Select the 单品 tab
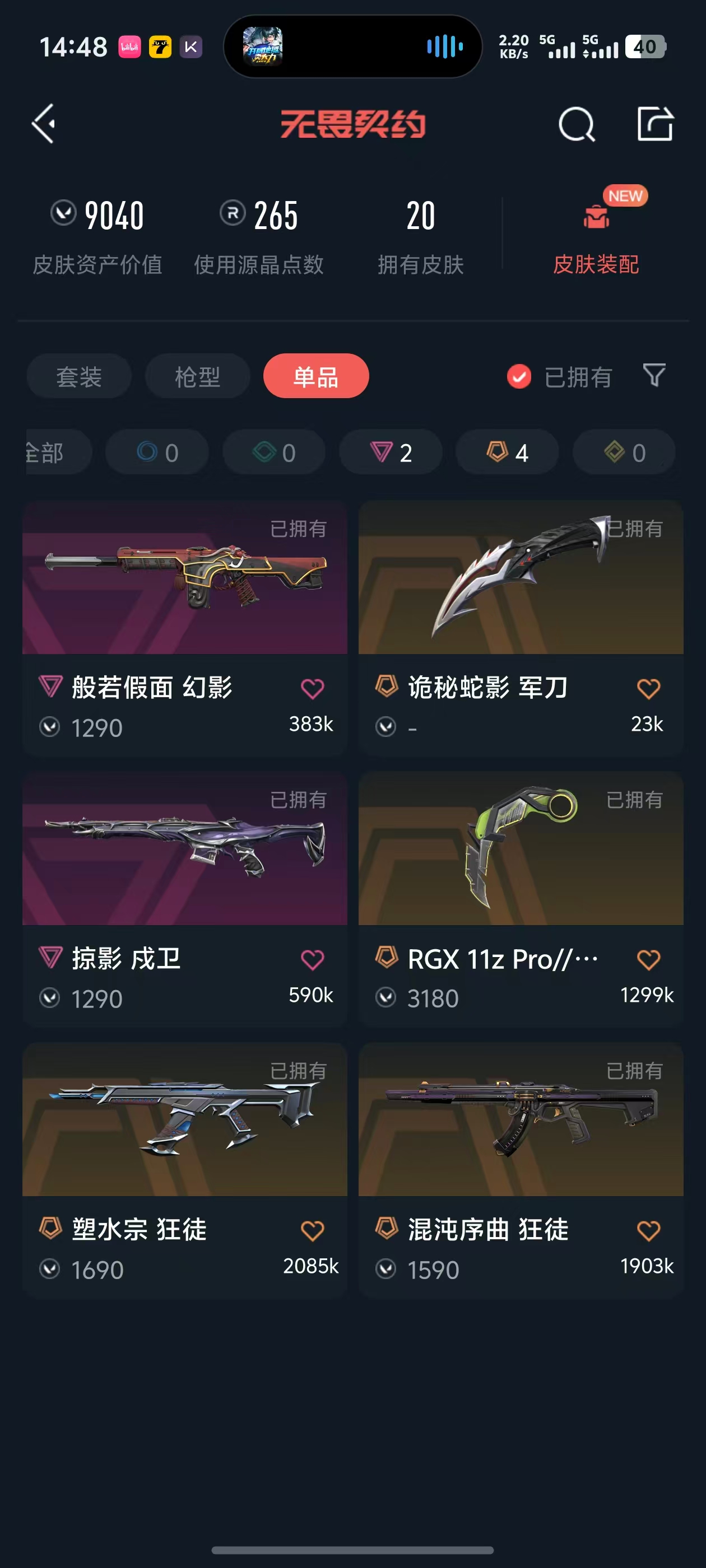The height and width of the screenshot is (1568, 706). [316, 376]
